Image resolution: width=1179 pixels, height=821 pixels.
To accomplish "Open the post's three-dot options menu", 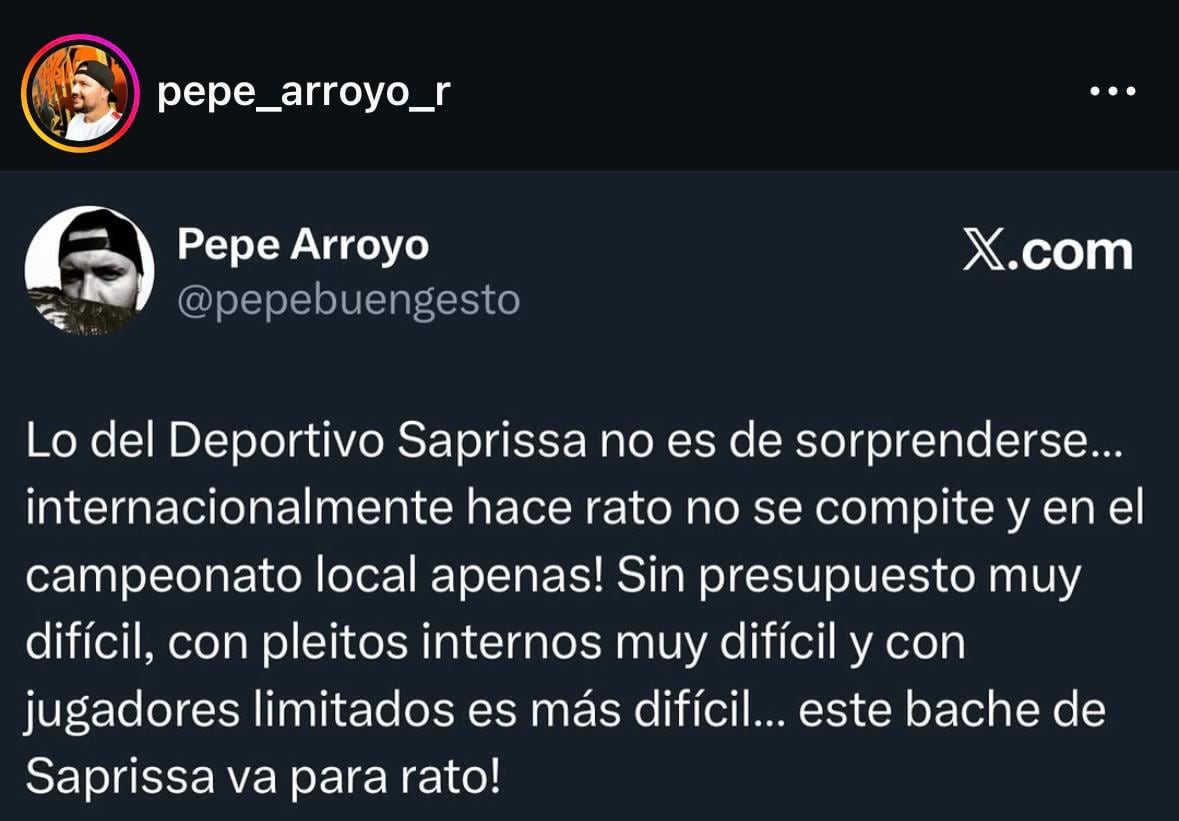I will click(x=1112, y=92).
